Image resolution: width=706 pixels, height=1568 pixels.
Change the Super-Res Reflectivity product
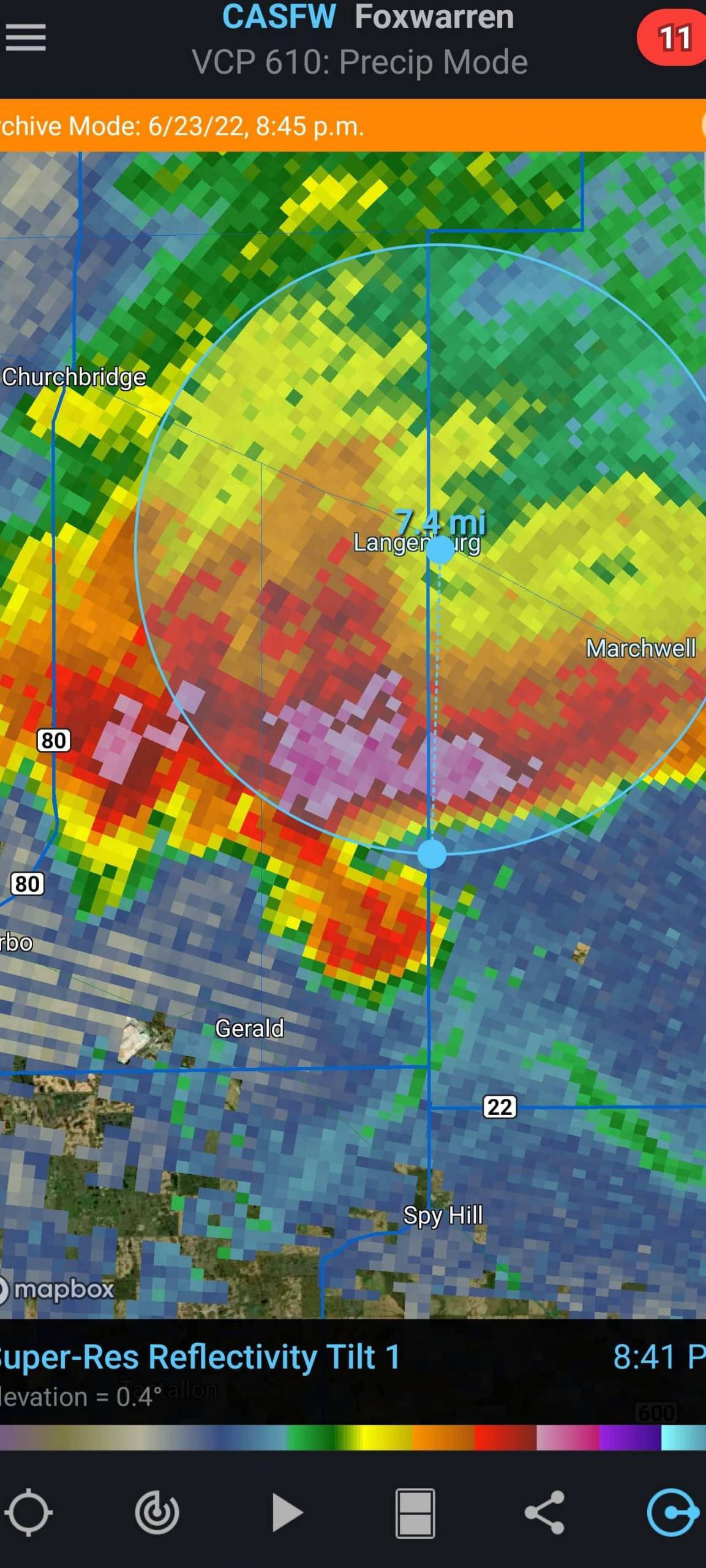(x=200, y=1356)
